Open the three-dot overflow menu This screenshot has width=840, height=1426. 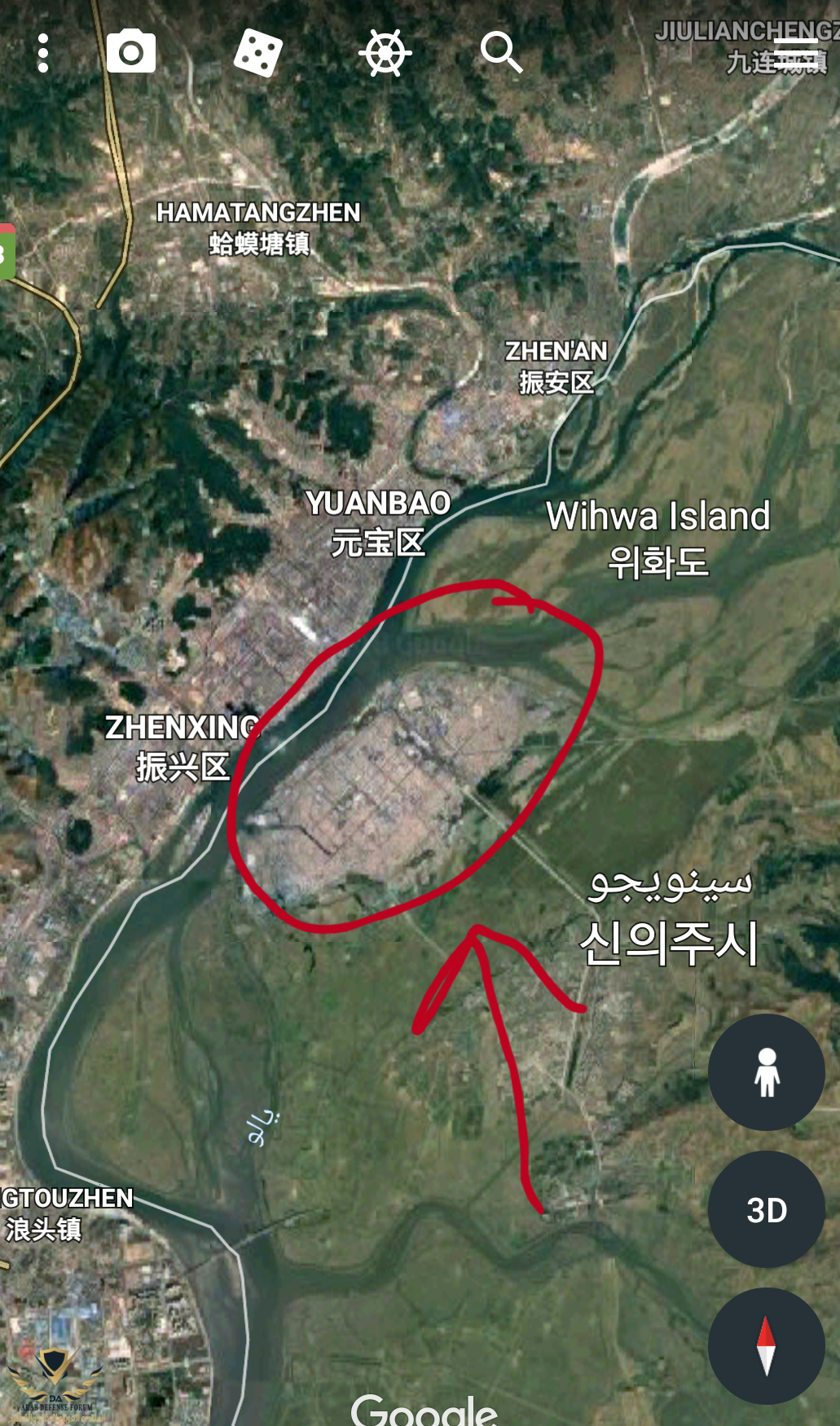43,53
